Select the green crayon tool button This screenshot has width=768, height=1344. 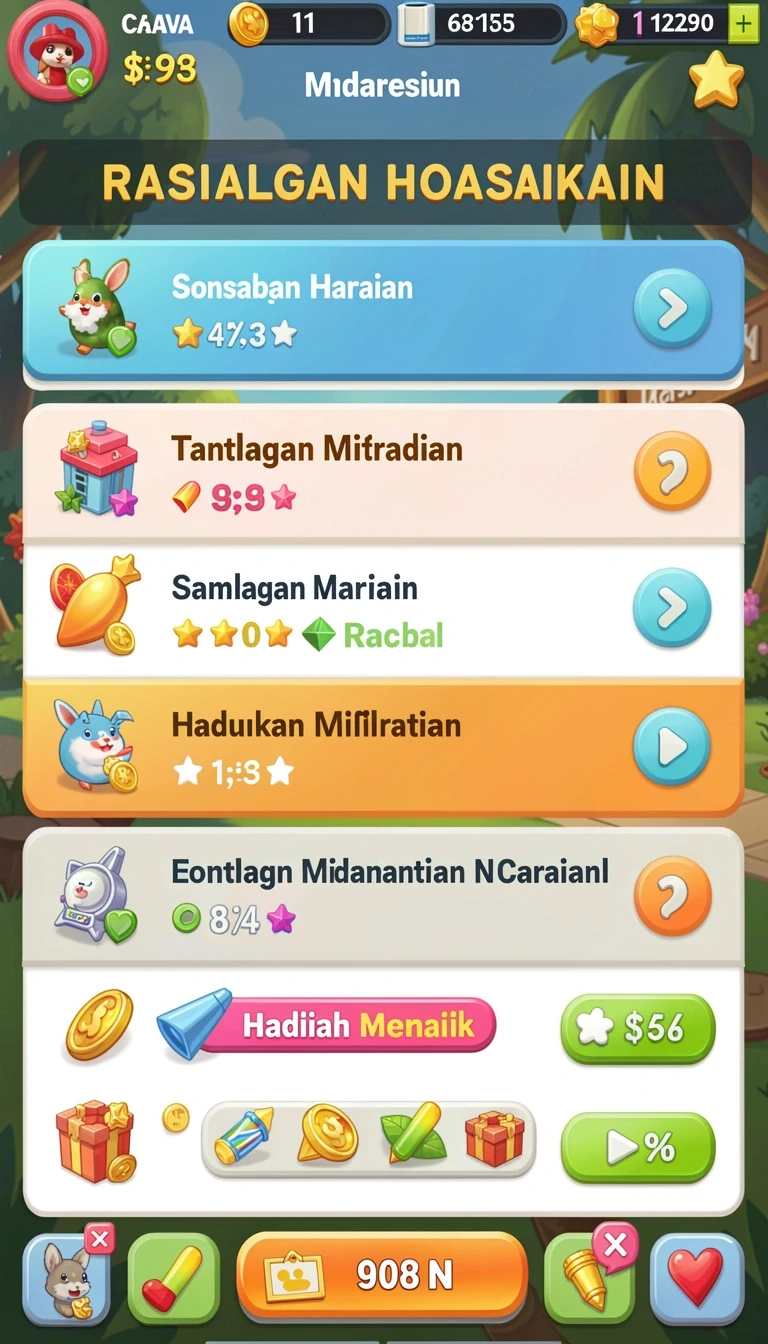[173, 1278]
